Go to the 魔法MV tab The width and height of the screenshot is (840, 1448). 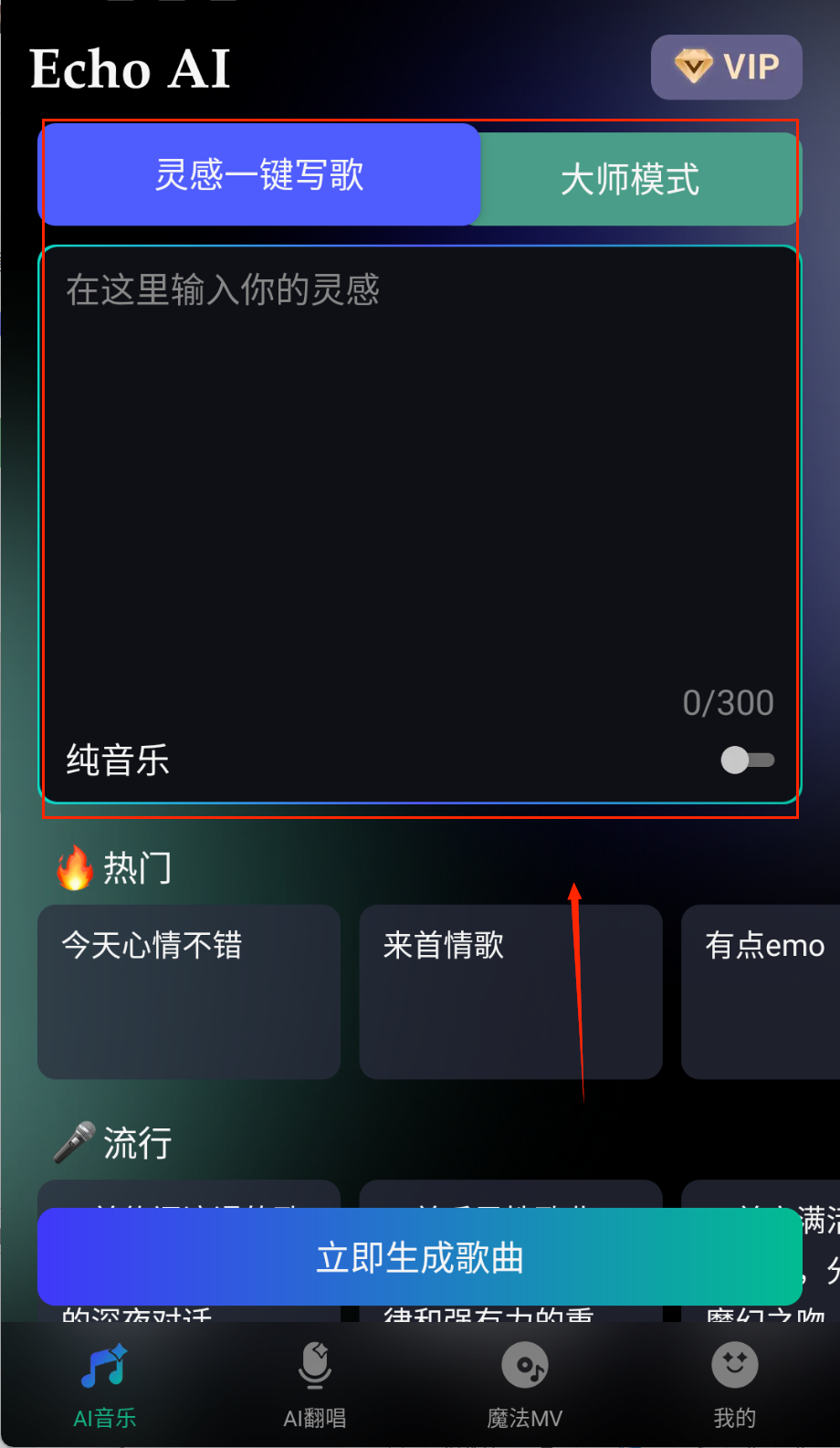pos(525,1384)
